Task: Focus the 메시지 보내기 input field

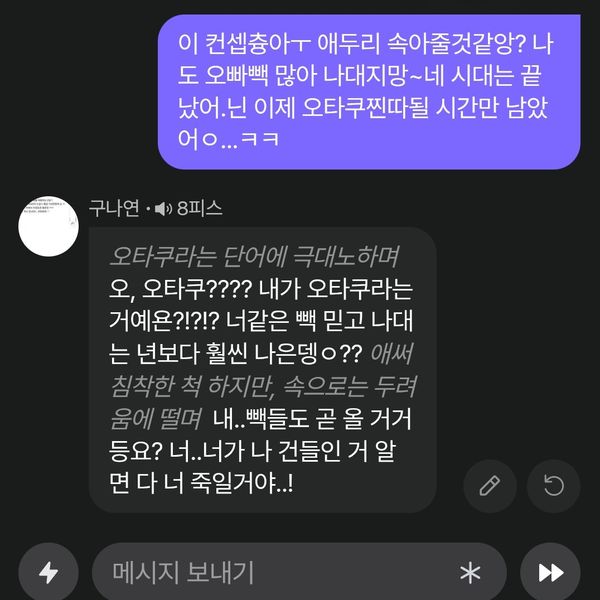Action: click(270, 572)
